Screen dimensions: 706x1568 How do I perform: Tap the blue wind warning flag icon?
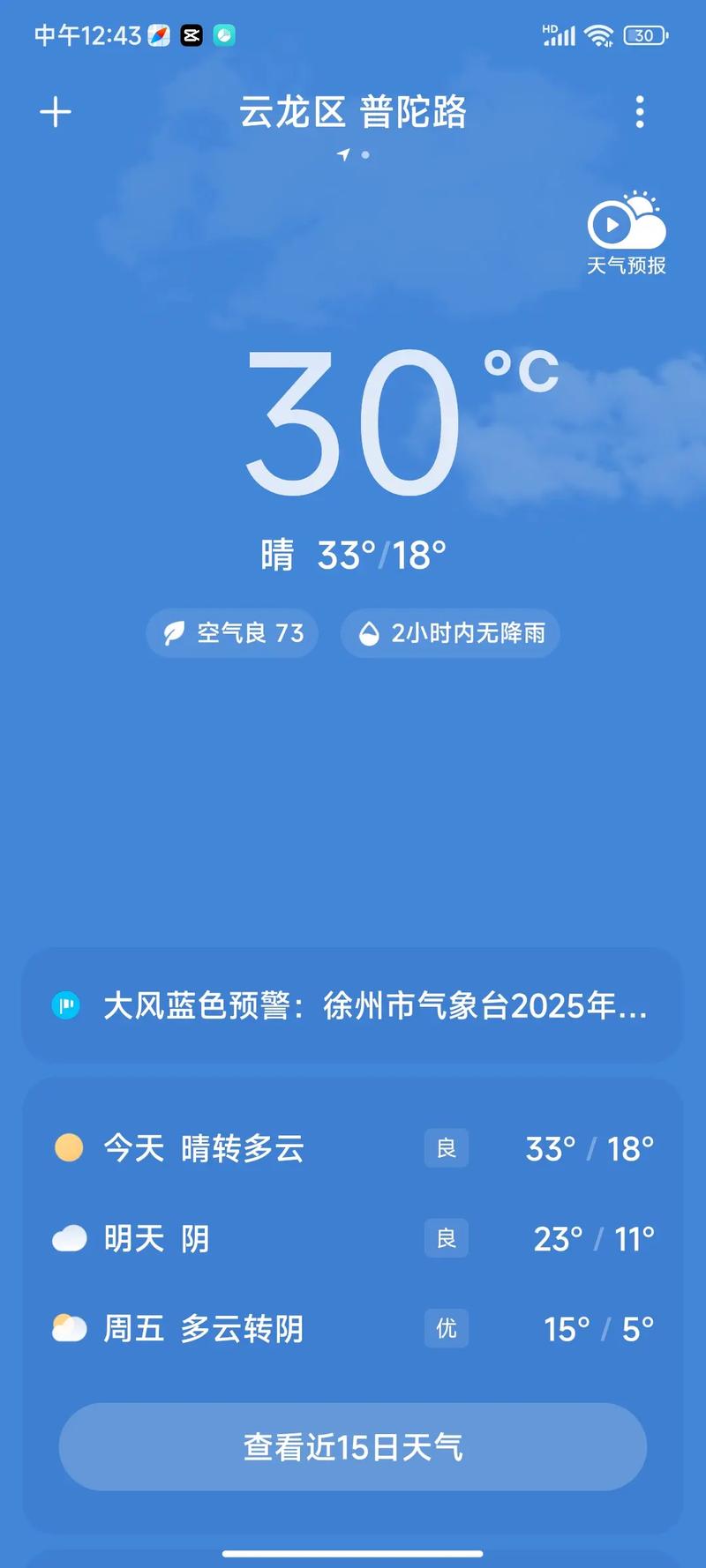point(65,1005)
